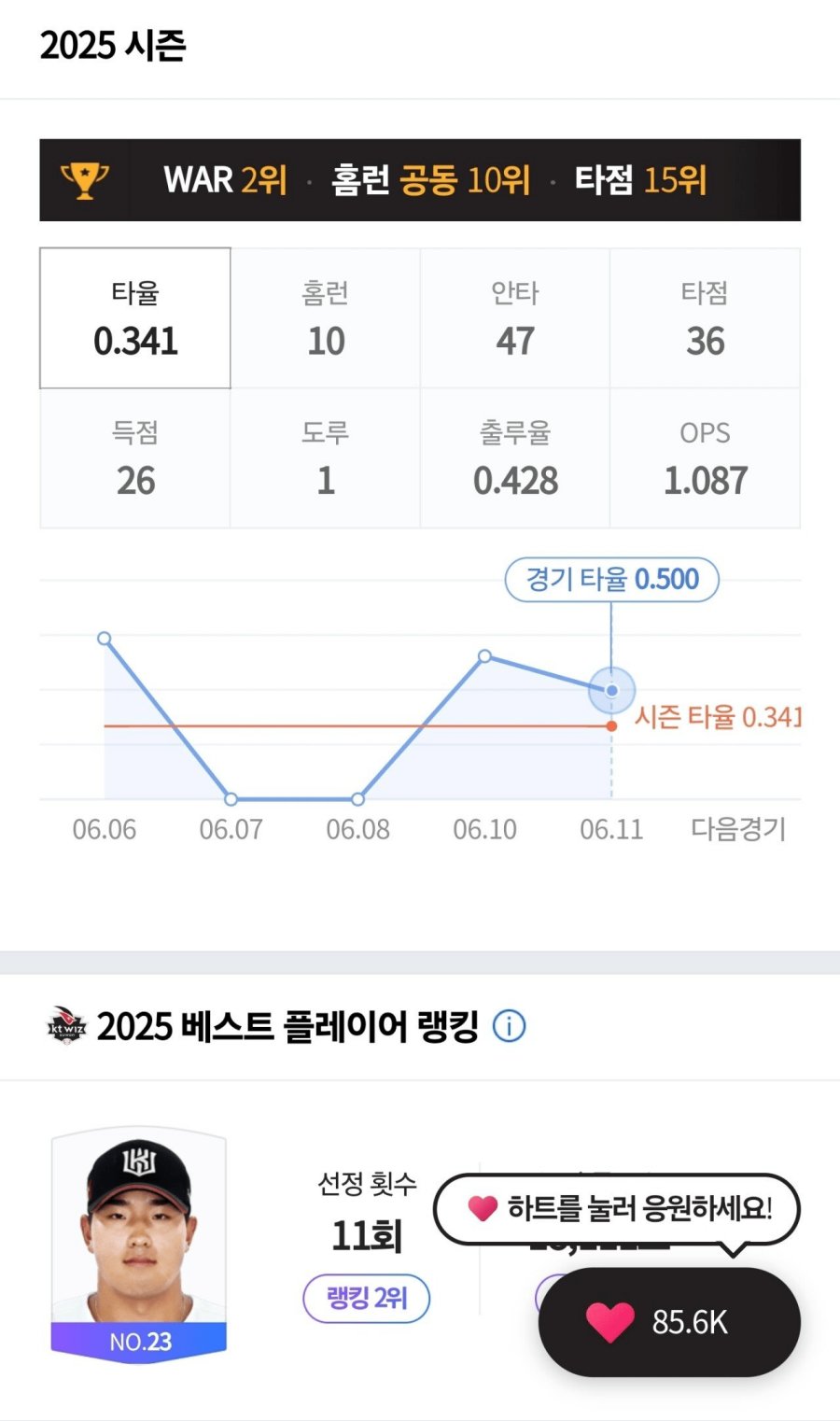Cheer with the 85.6K heart button
Image resolution: width=840 pixels, height=1421 pixels.
pos(669,1322)
